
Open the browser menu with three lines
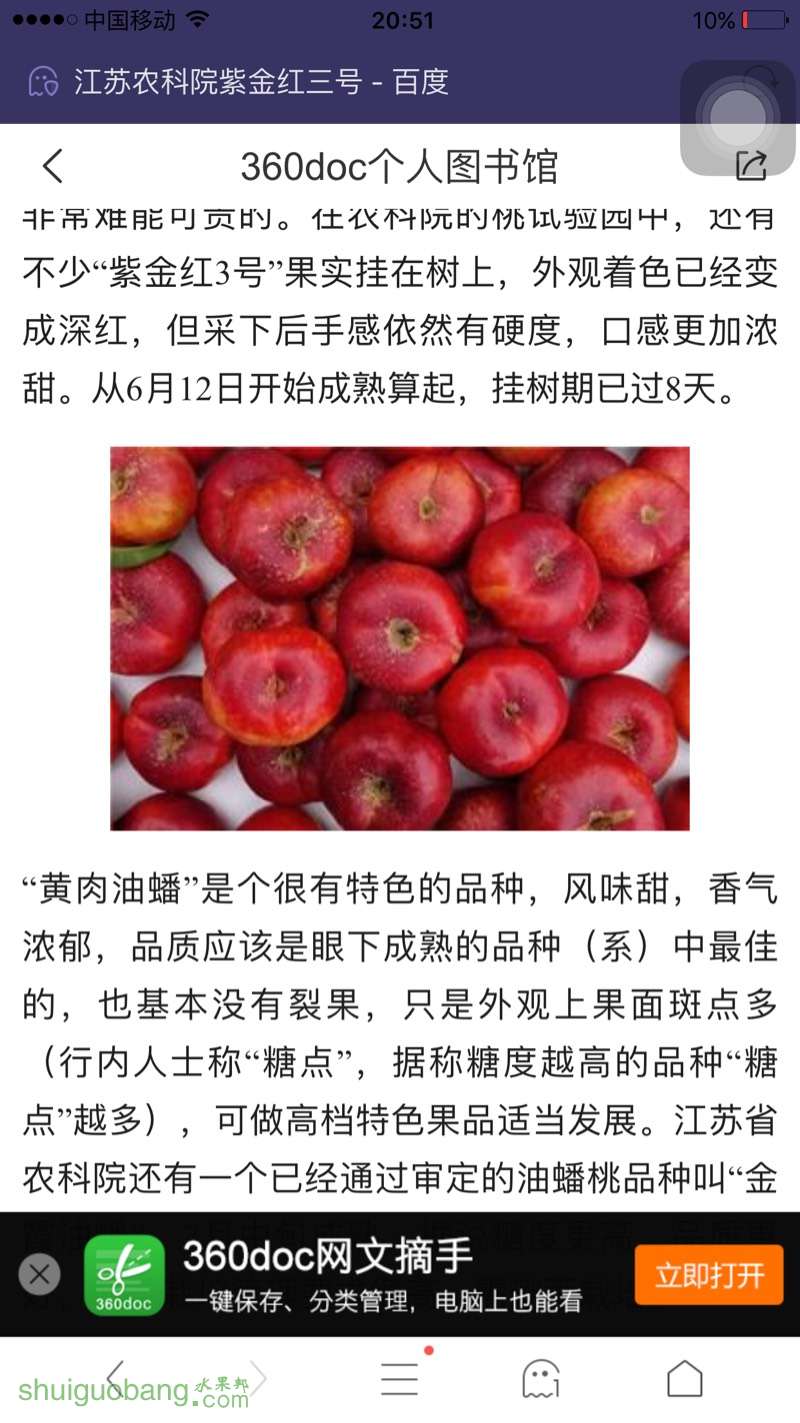pyautogui.click(x=400, y=1379)
